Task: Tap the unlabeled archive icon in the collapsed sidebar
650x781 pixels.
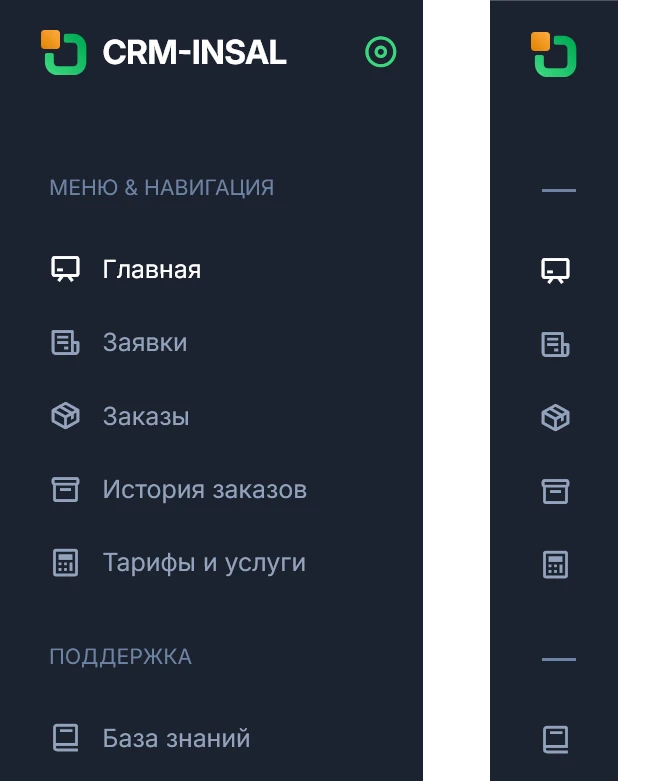Action: [x=555, y=490]
